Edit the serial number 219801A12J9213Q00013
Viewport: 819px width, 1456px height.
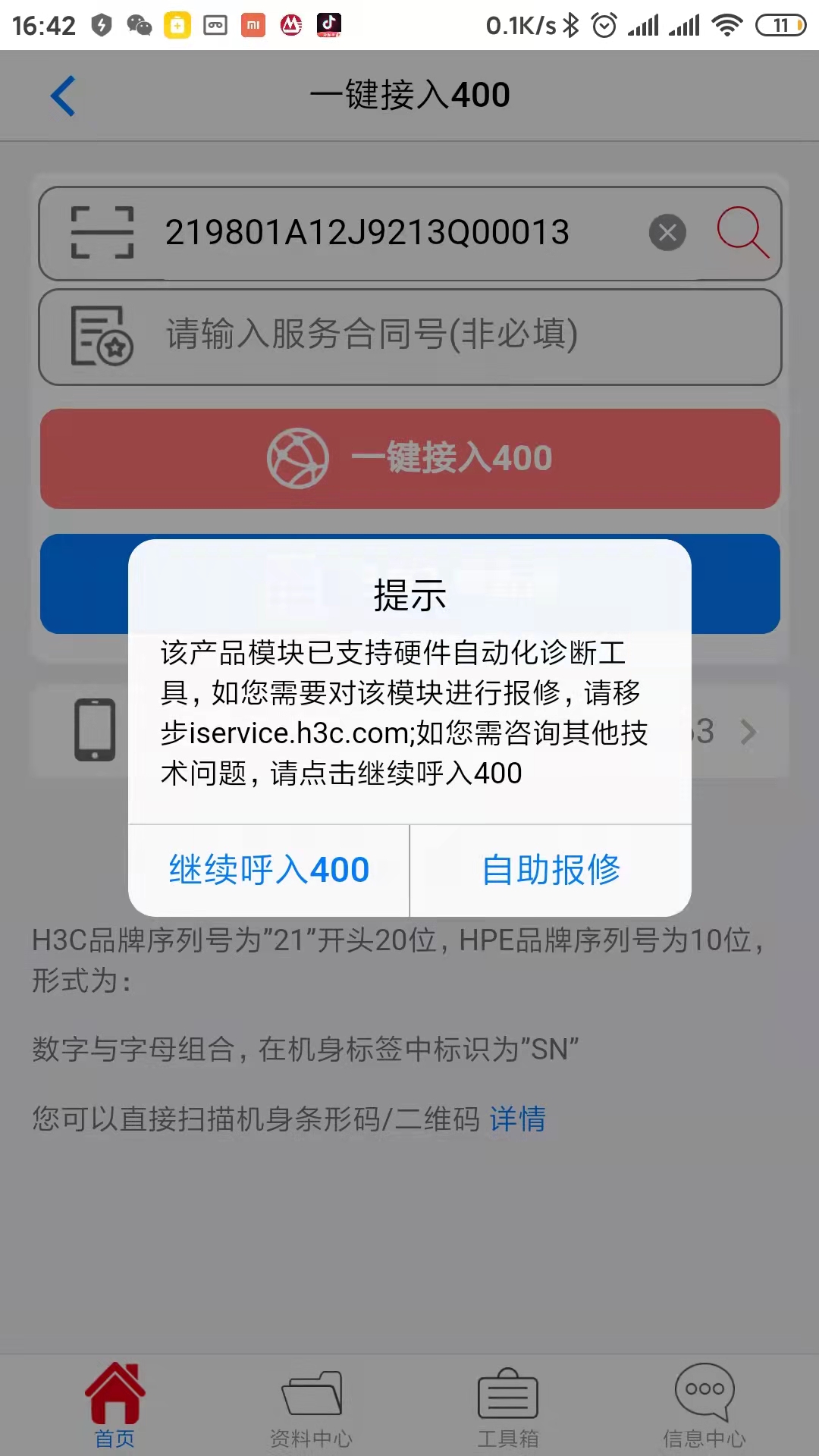click(x=367, y=233)
